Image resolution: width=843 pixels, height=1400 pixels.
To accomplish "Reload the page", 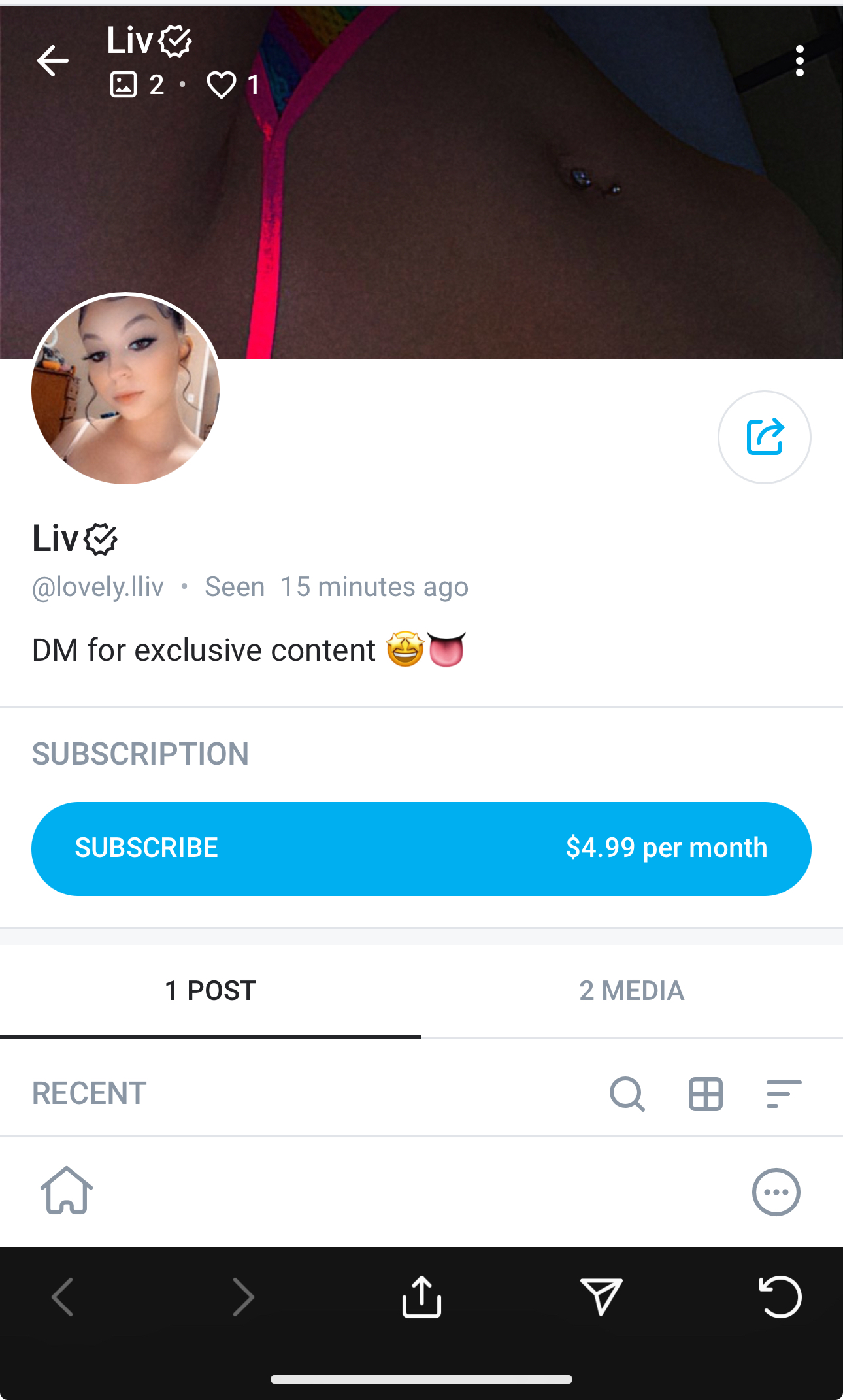I will 780,1297.
